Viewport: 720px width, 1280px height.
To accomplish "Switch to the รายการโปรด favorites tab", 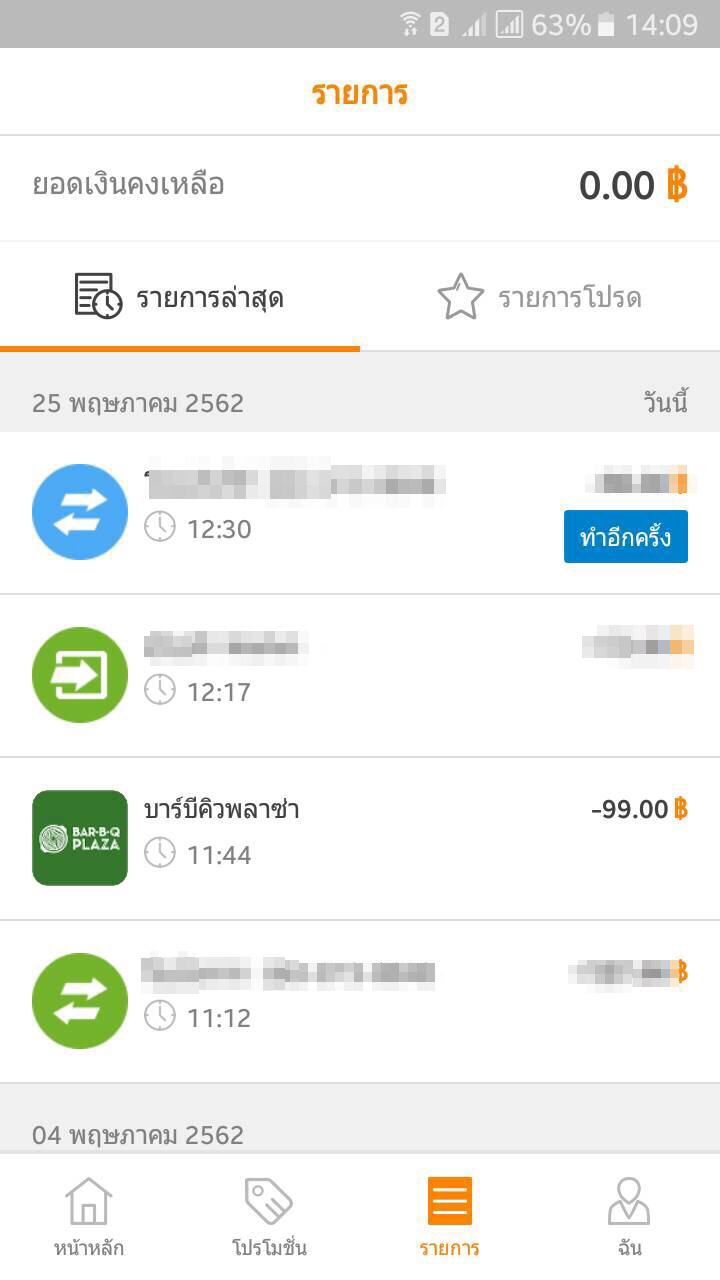I will click(540, 298).
